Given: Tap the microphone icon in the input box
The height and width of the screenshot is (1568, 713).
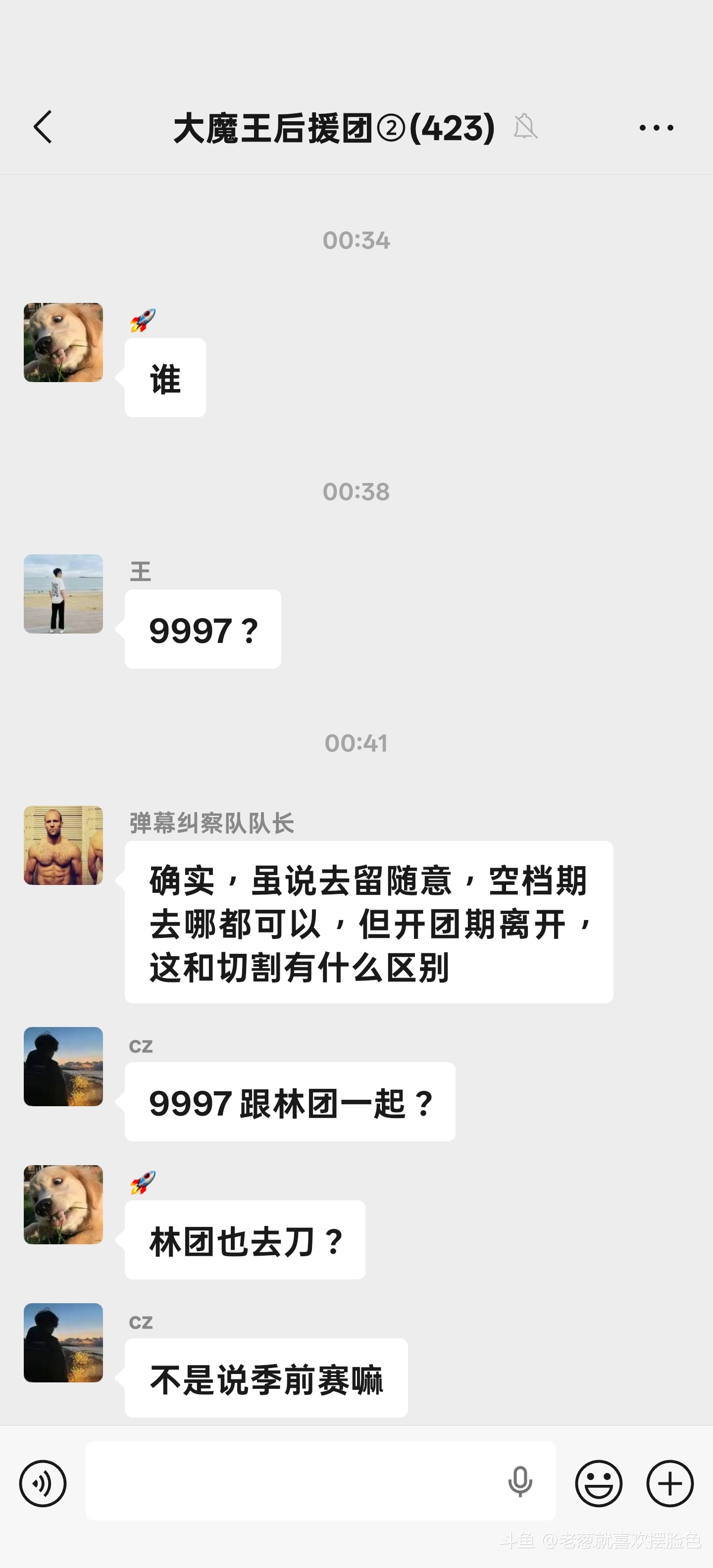Looking at the screenshot, I should [519, 1481].
